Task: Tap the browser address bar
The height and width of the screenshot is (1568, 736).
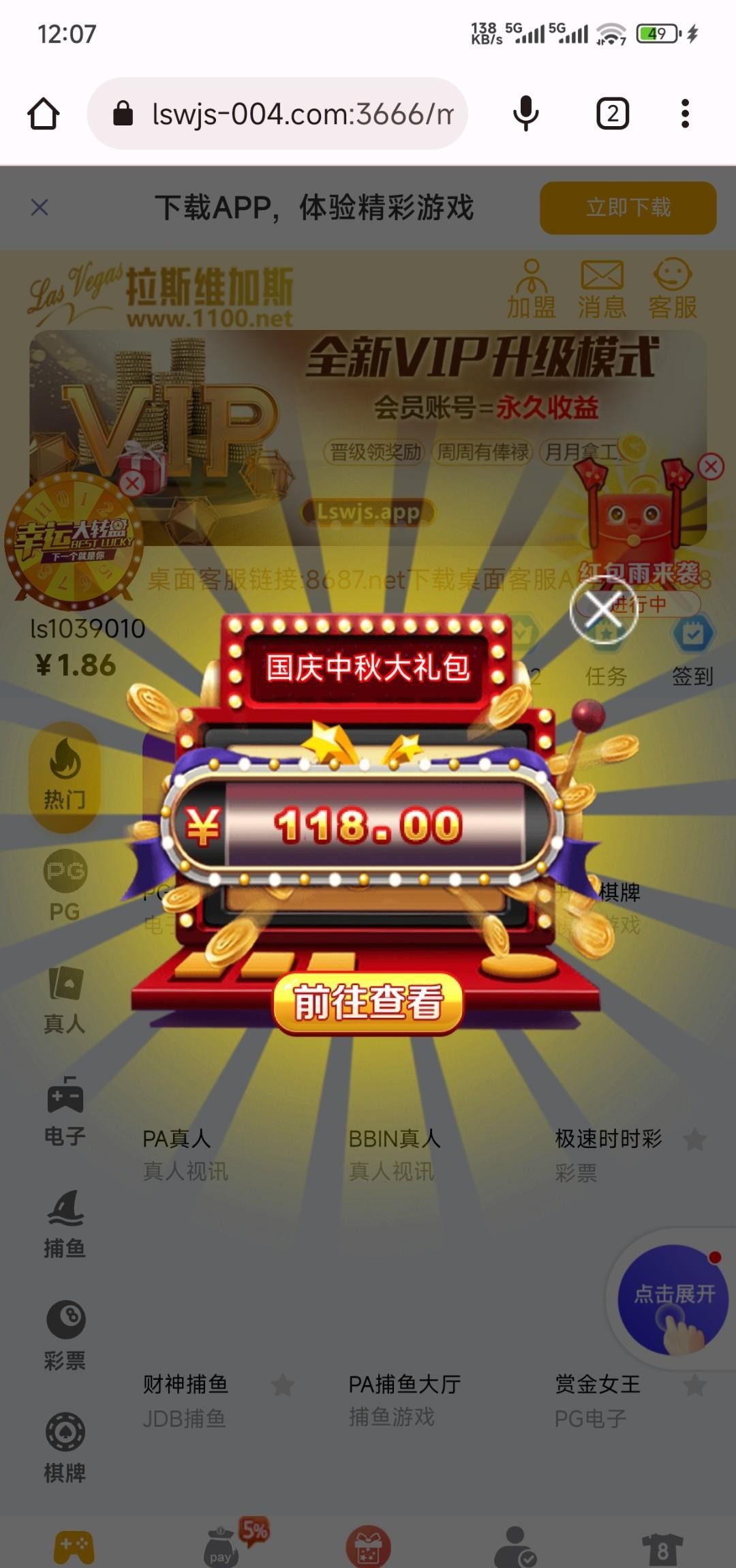Action: pyautogui.click(x=300, y=114)
